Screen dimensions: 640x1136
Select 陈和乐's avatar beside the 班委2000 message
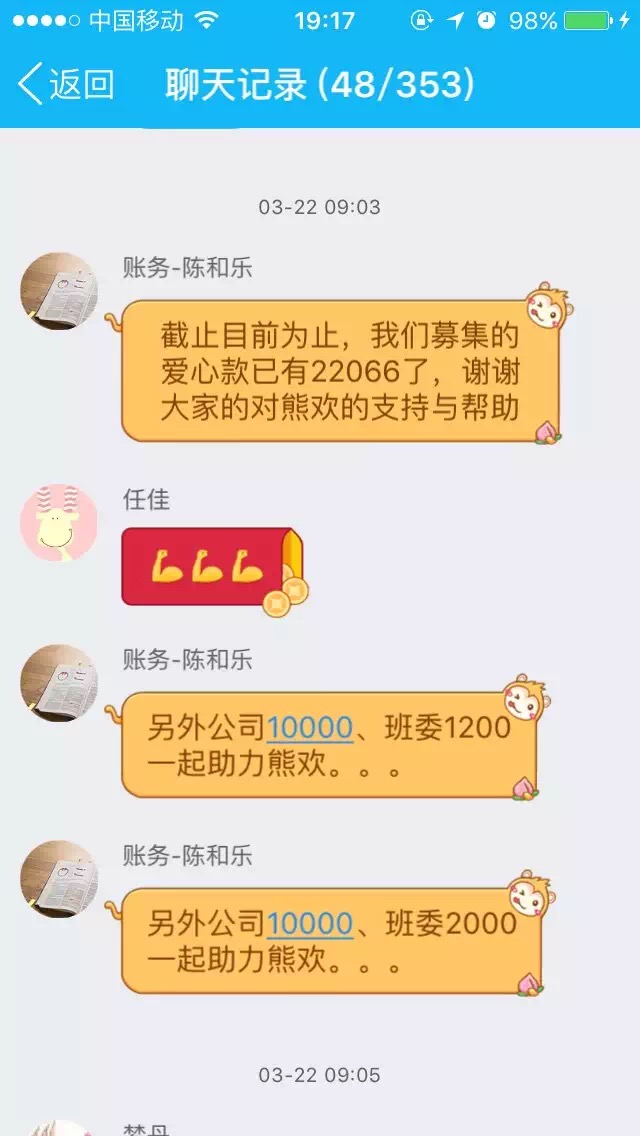[59, 878]
